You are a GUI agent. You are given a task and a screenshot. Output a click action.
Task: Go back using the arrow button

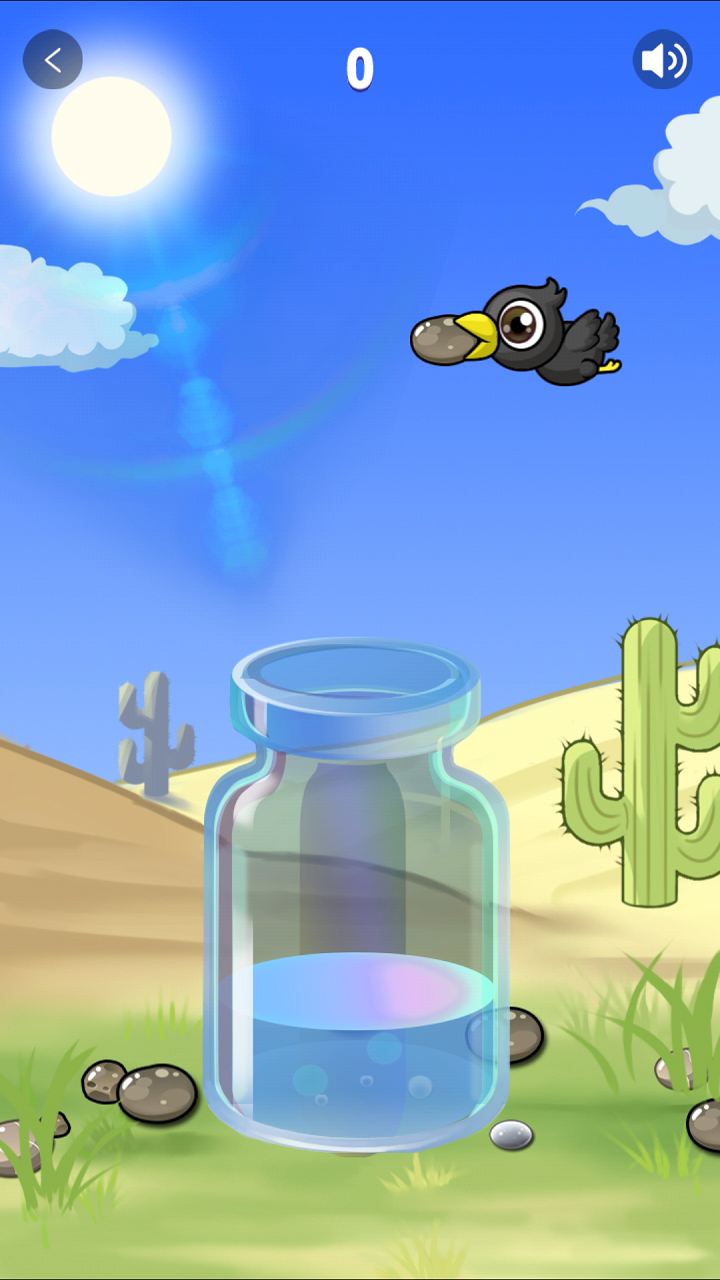click(x=53, y=60)
